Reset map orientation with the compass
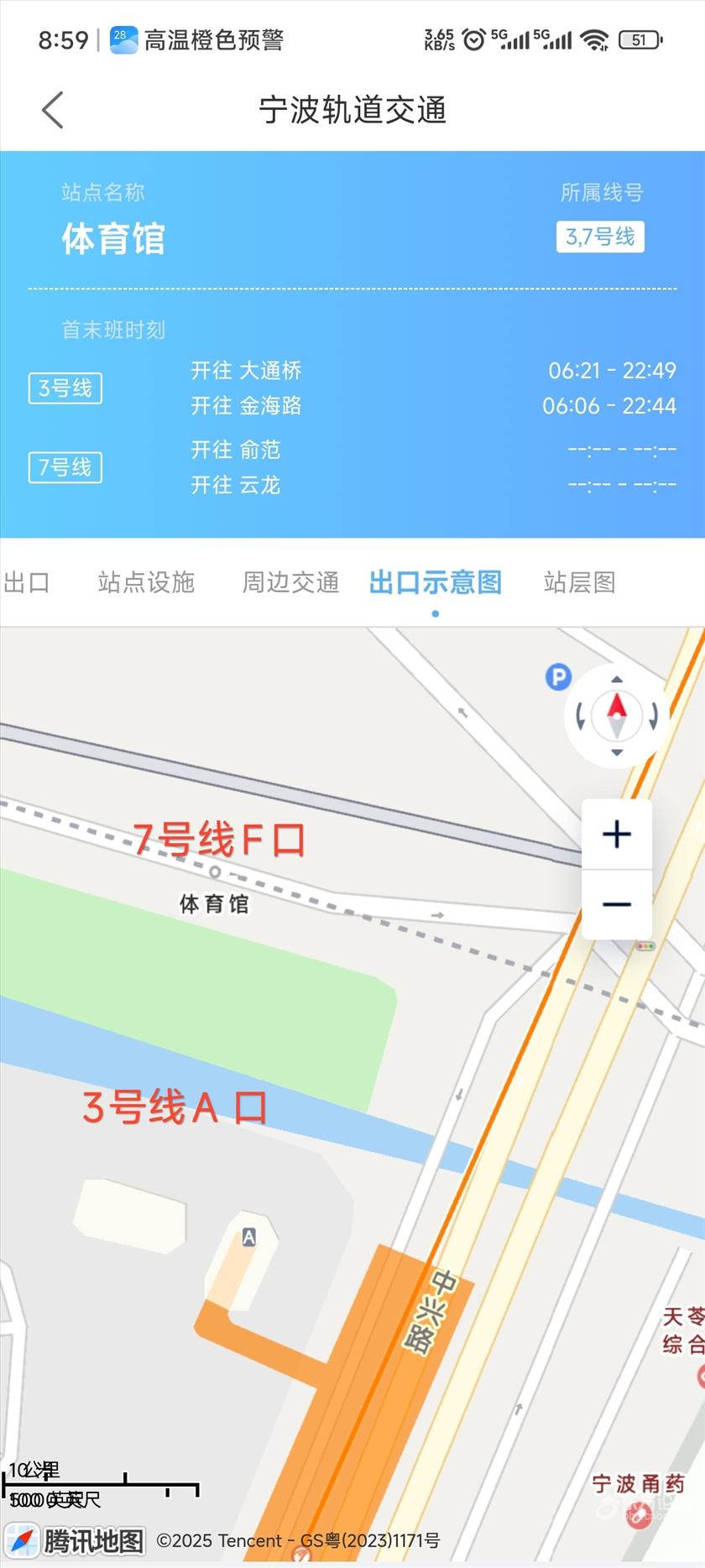 (617, 716)
